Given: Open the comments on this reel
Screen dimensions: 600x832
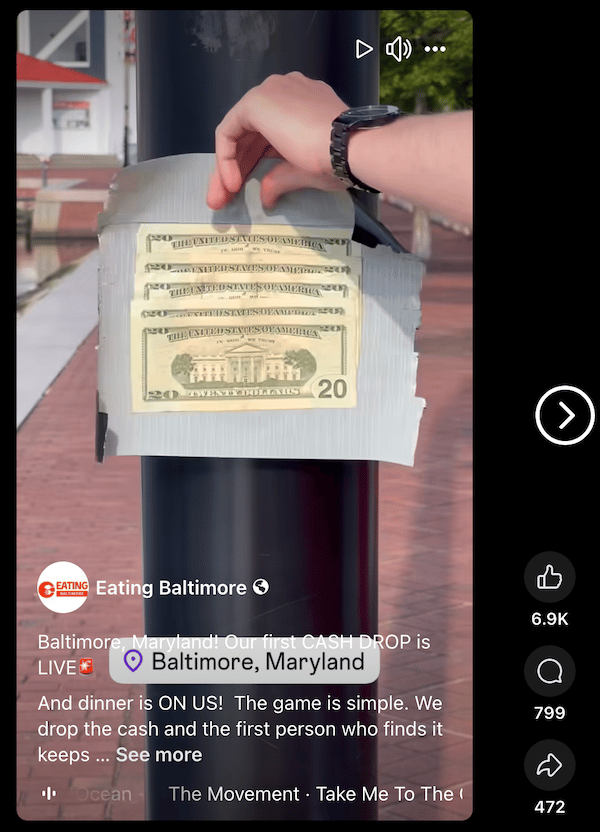Looking at the screenshot, I should 550,671.
